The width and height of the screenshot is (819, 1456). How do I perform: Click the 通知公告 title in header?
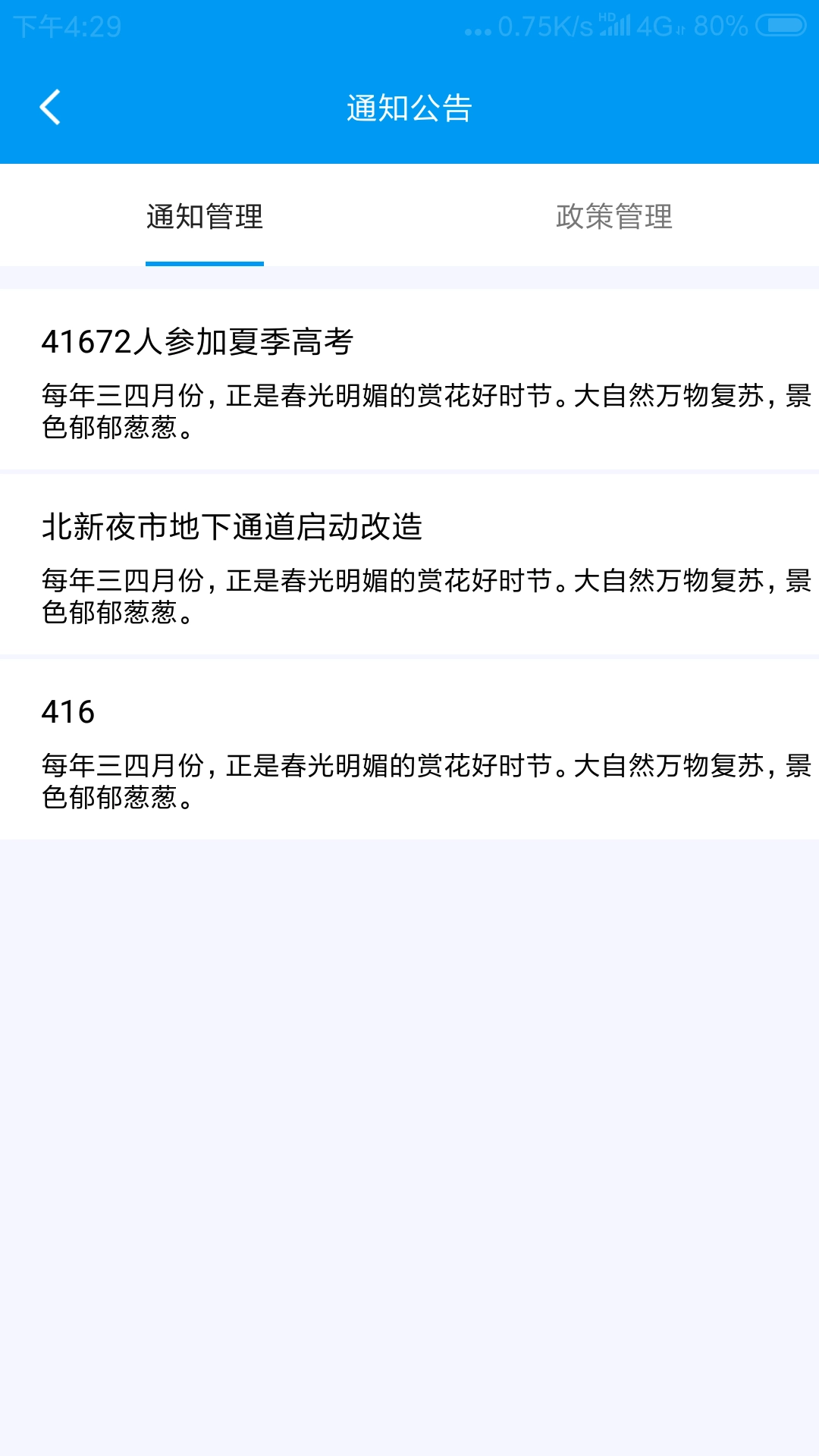click(x=409, y=108)
